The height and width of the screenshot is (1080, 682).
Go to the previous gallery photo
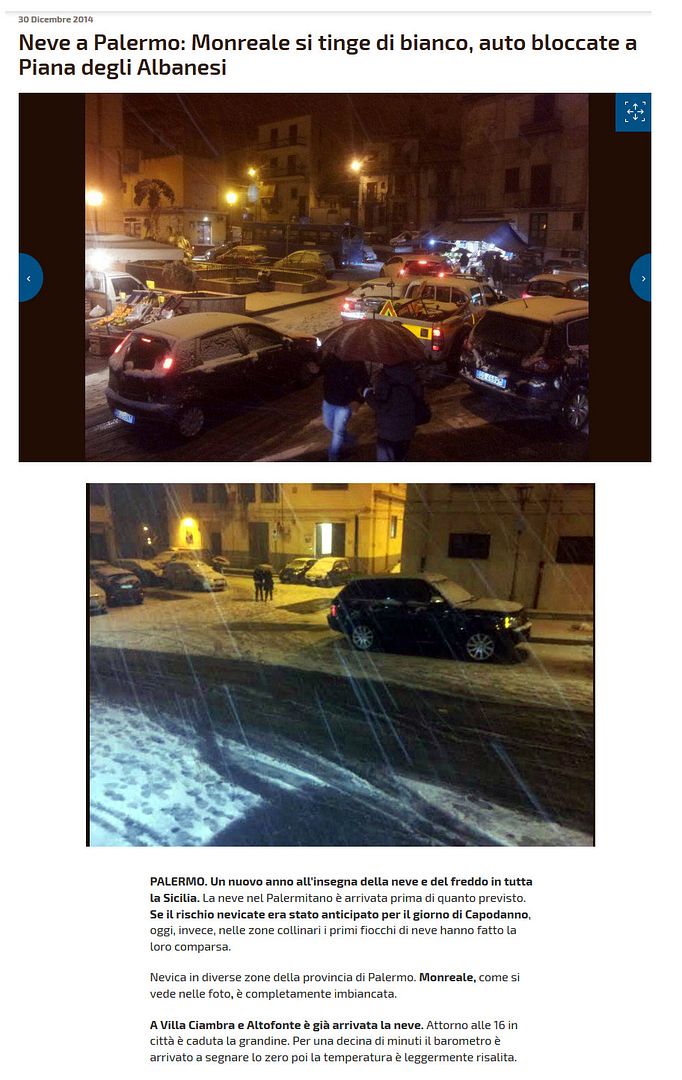pos(30,278)
